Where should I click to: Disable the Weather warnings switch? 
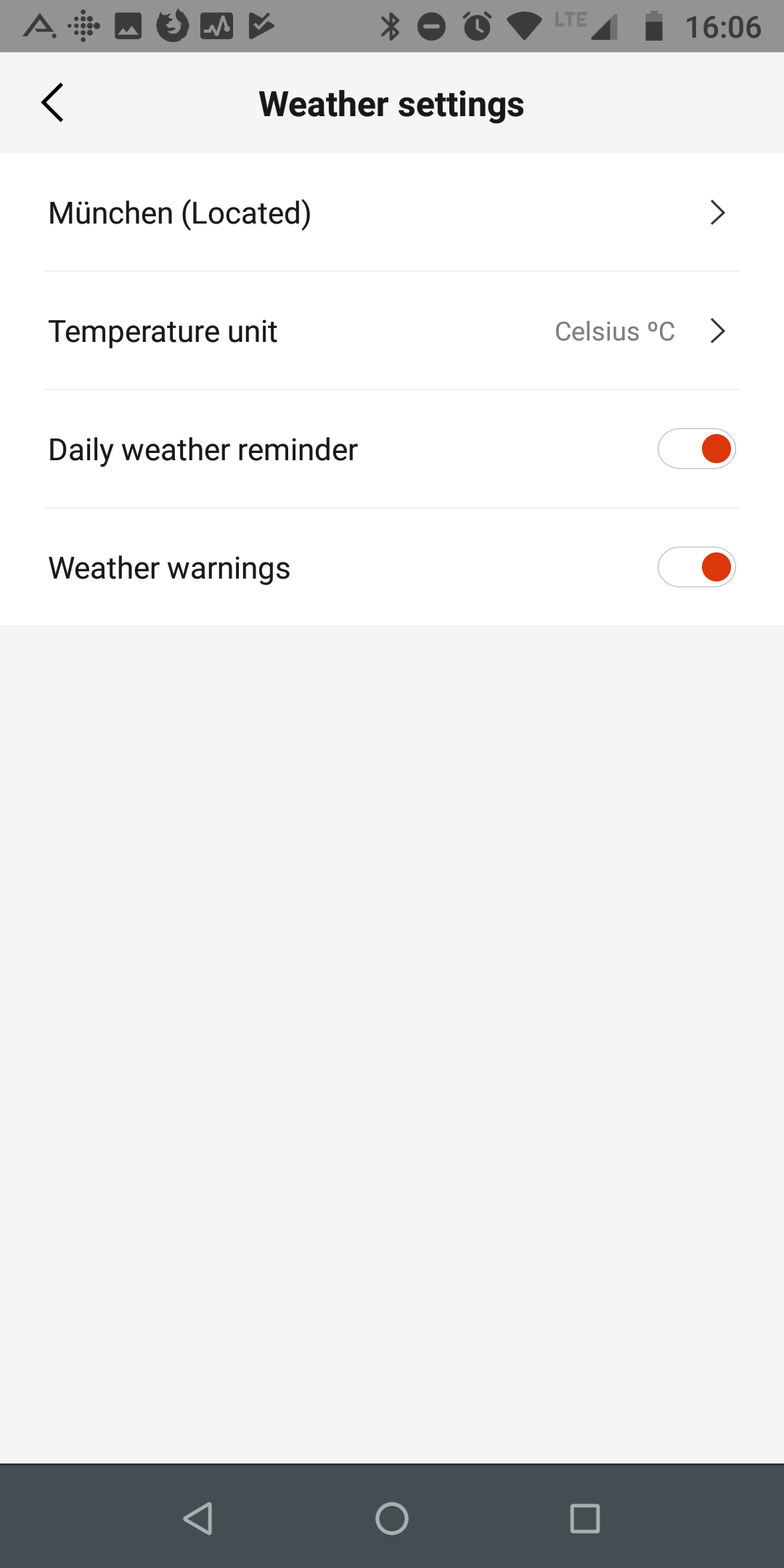pyautogui.click(x=696, y=568)
